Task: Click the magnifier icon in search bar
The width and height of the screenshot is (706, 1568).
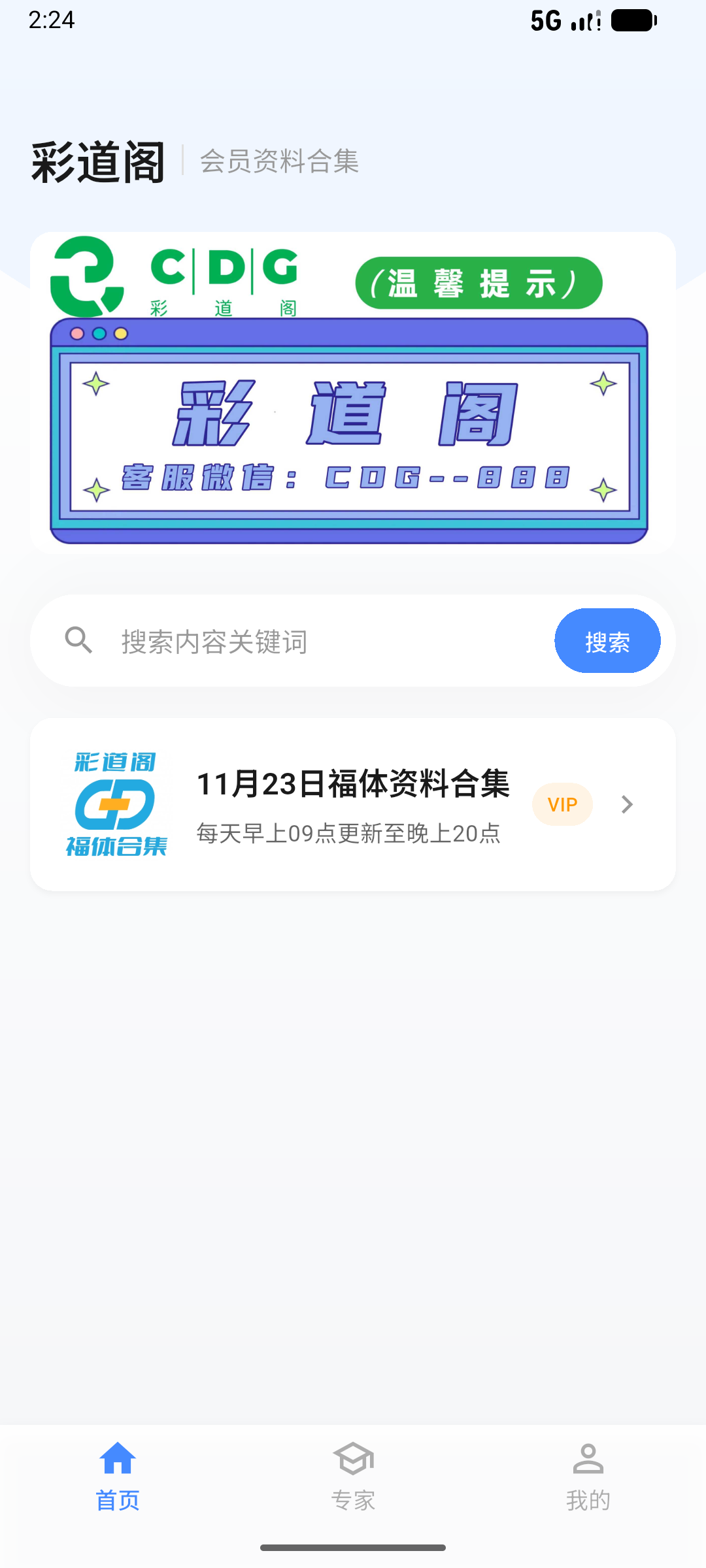Action: point(78,641)
